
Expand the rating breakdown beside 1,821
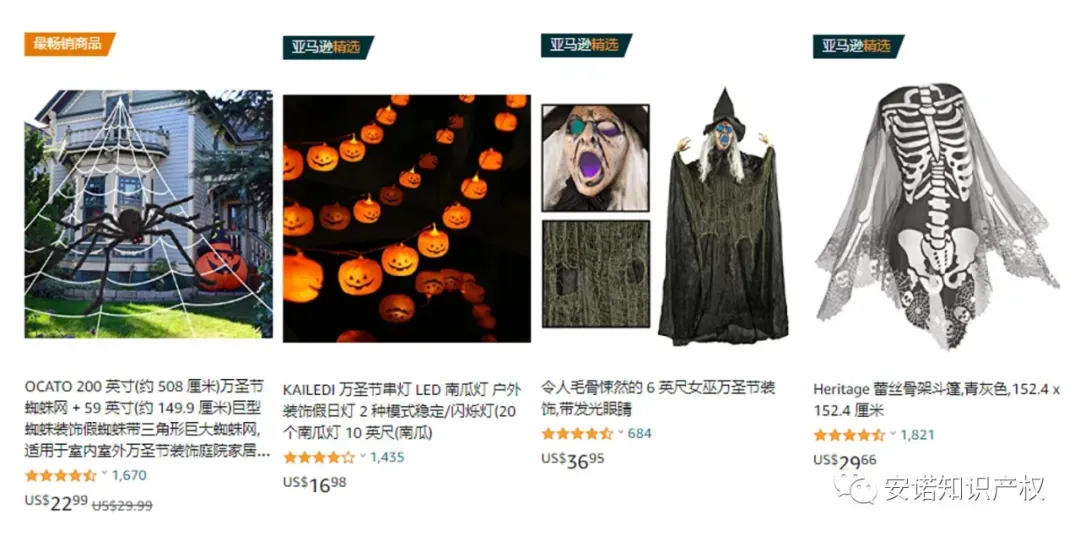[x=893, y=435]
